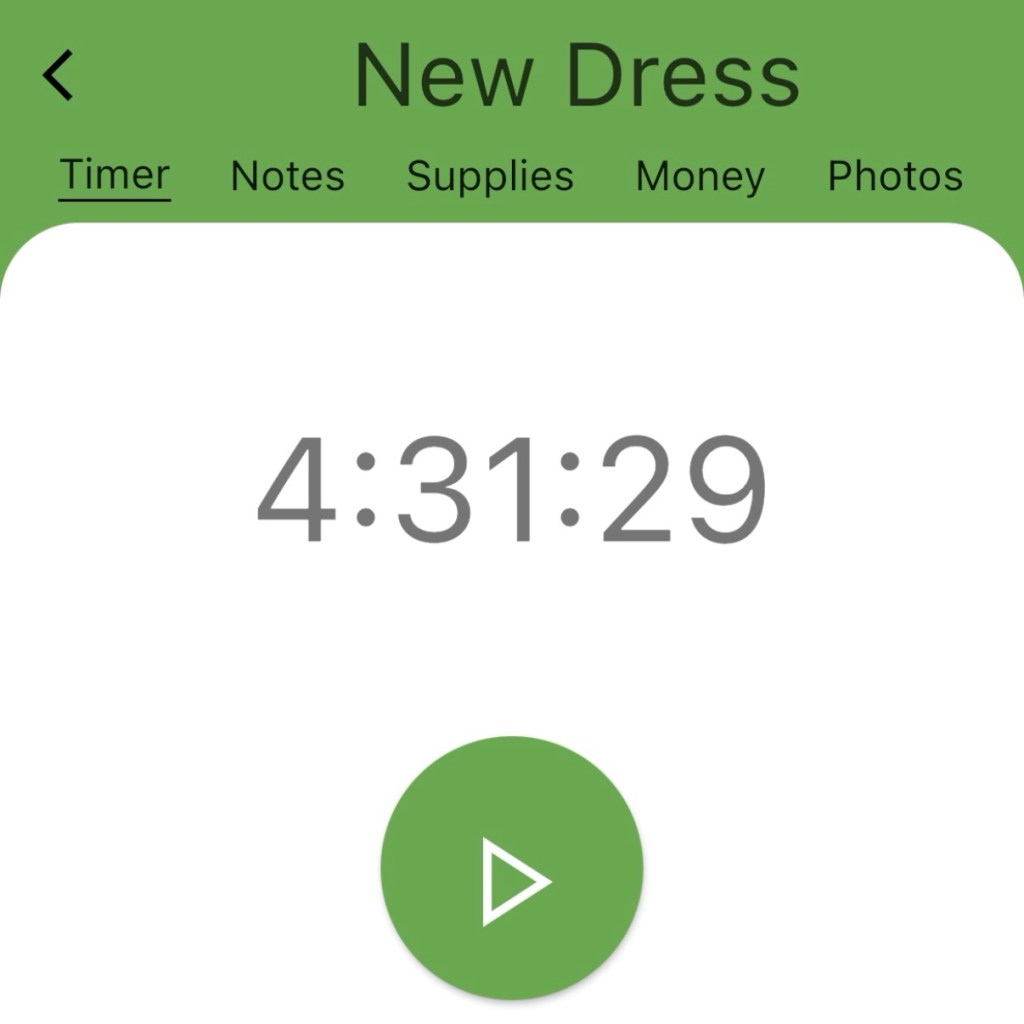This screenshot has width=1024, height=1024.
Task: Switch to the Notes tab
Action: pos(288,177)
